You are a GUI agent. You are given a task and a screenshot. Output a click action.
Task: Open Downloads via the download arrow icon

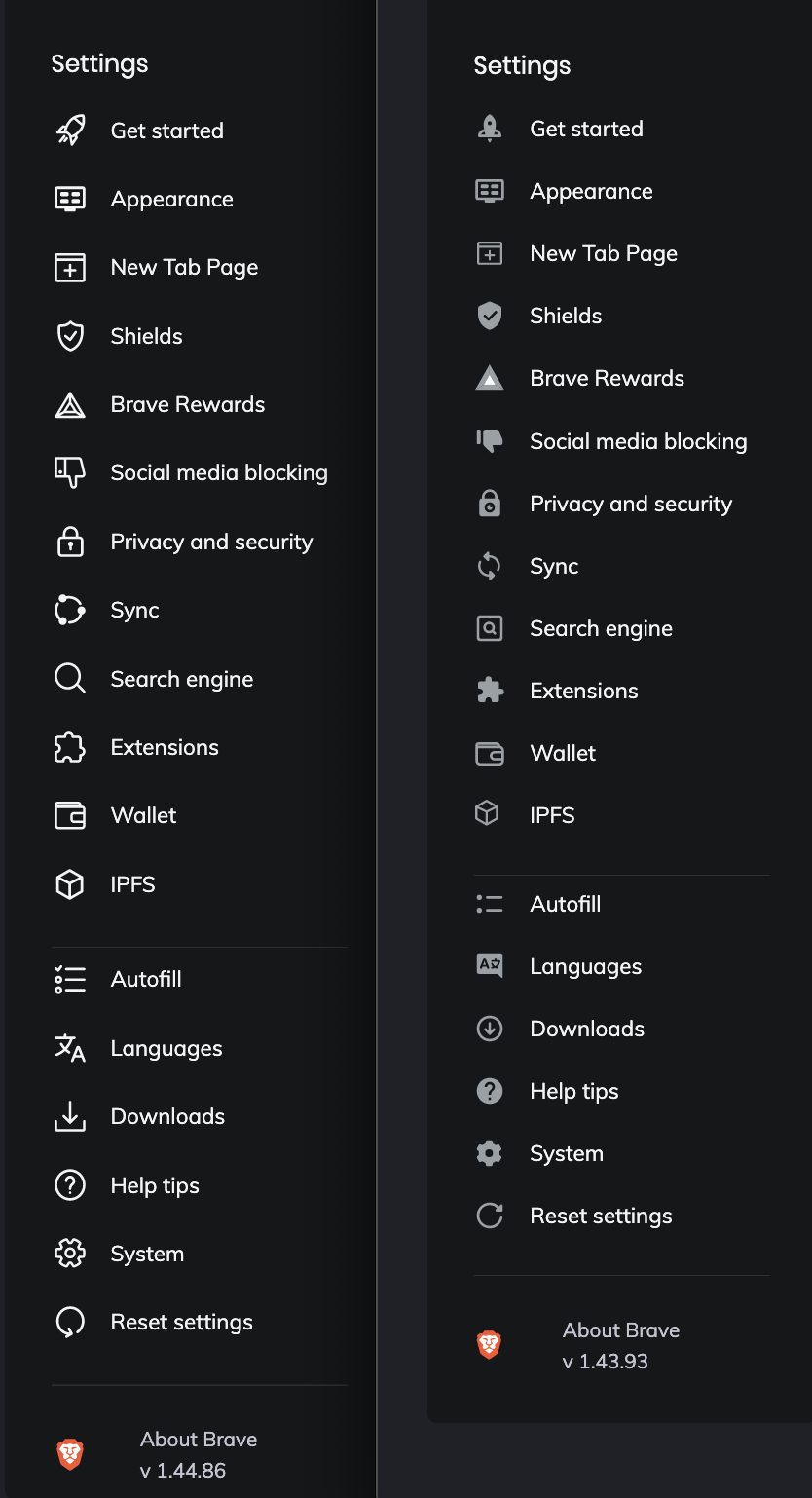70,1116
